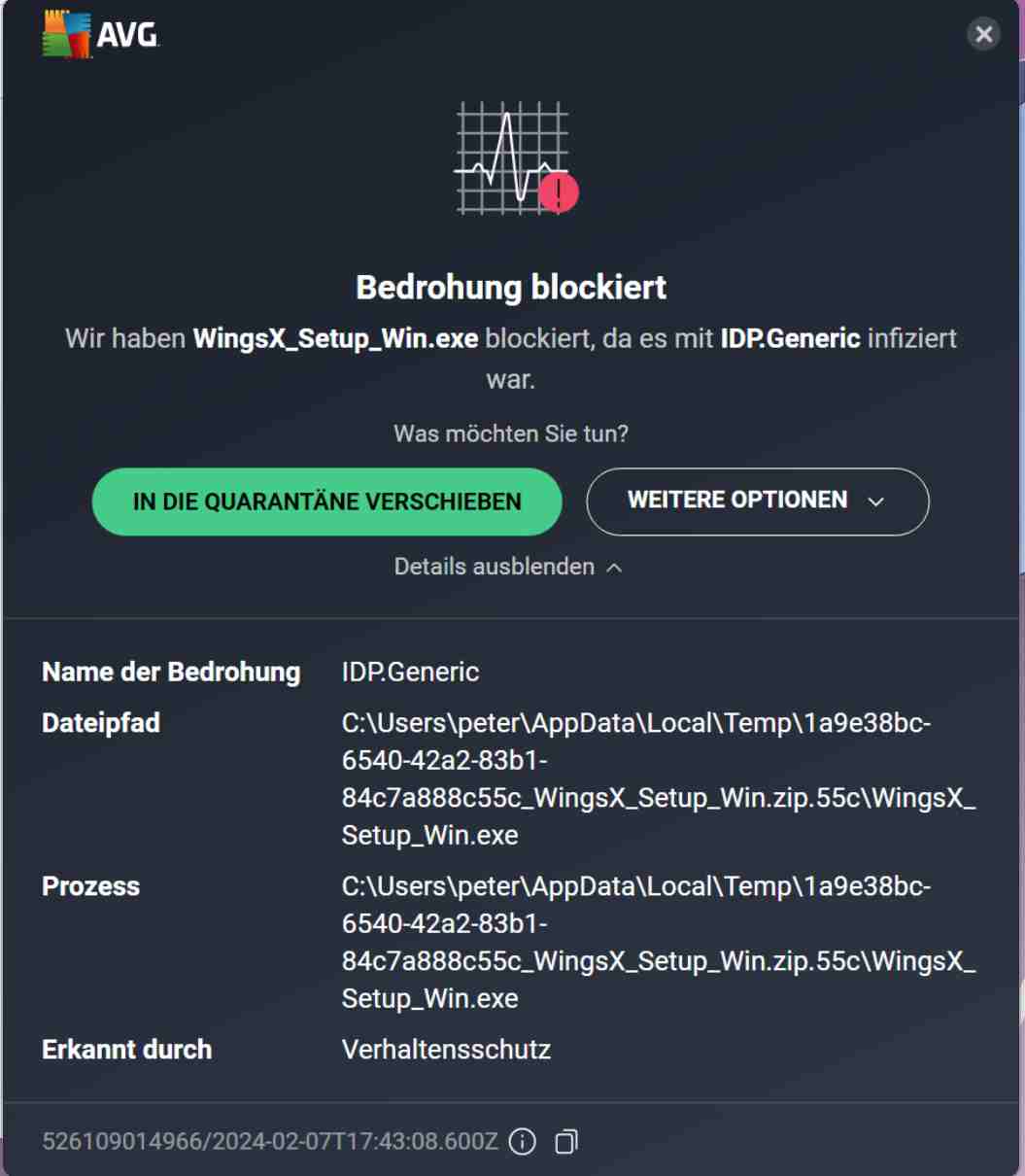The height and width of the screenshot is (1176, 1025).
Task: Close the AVG threat dialog
Action: tap(983, 35)
